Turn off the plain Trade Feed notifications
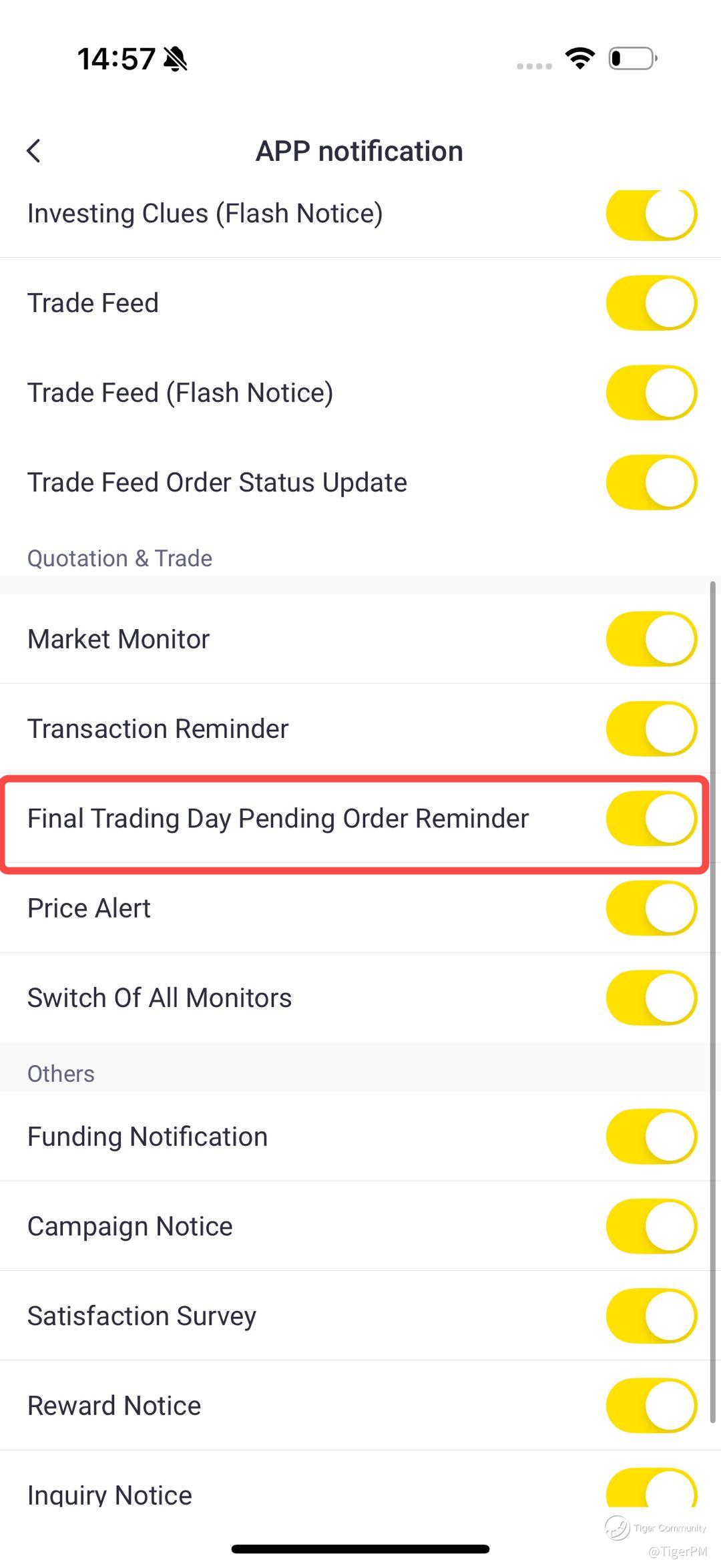 pos(652,303)
